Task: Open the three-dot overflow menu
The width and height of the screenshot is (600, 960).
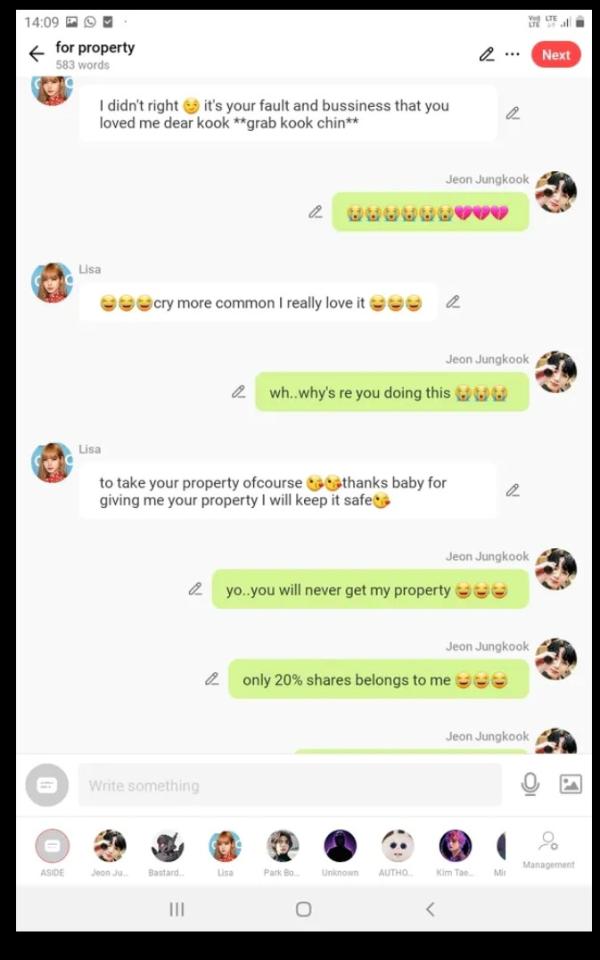Action: click(x=512, y=54)
